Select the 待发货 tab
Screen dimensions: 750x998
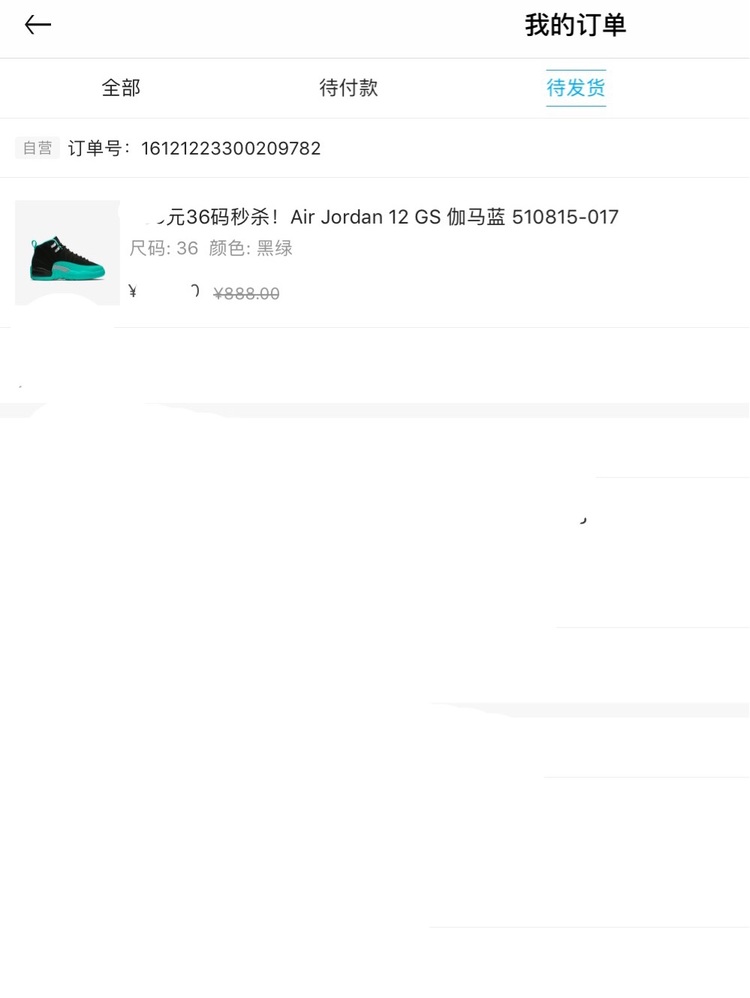pyautogui.click(x=576, y=88)
